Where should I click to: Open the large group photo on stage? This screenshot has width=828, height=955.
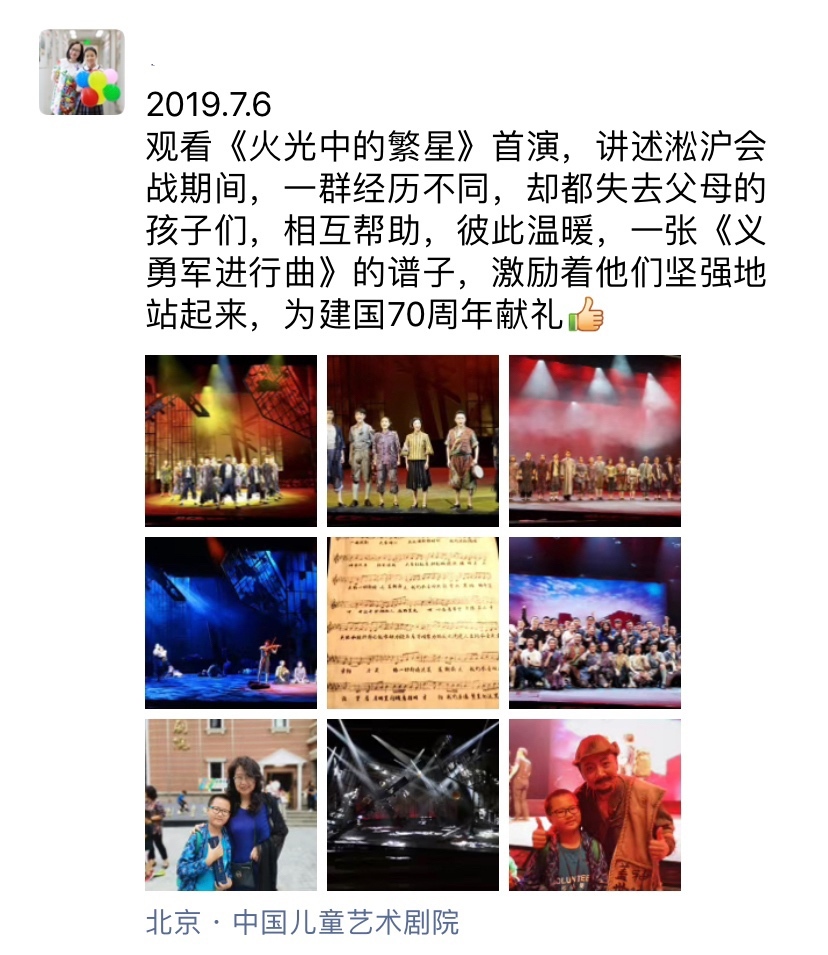595,623
